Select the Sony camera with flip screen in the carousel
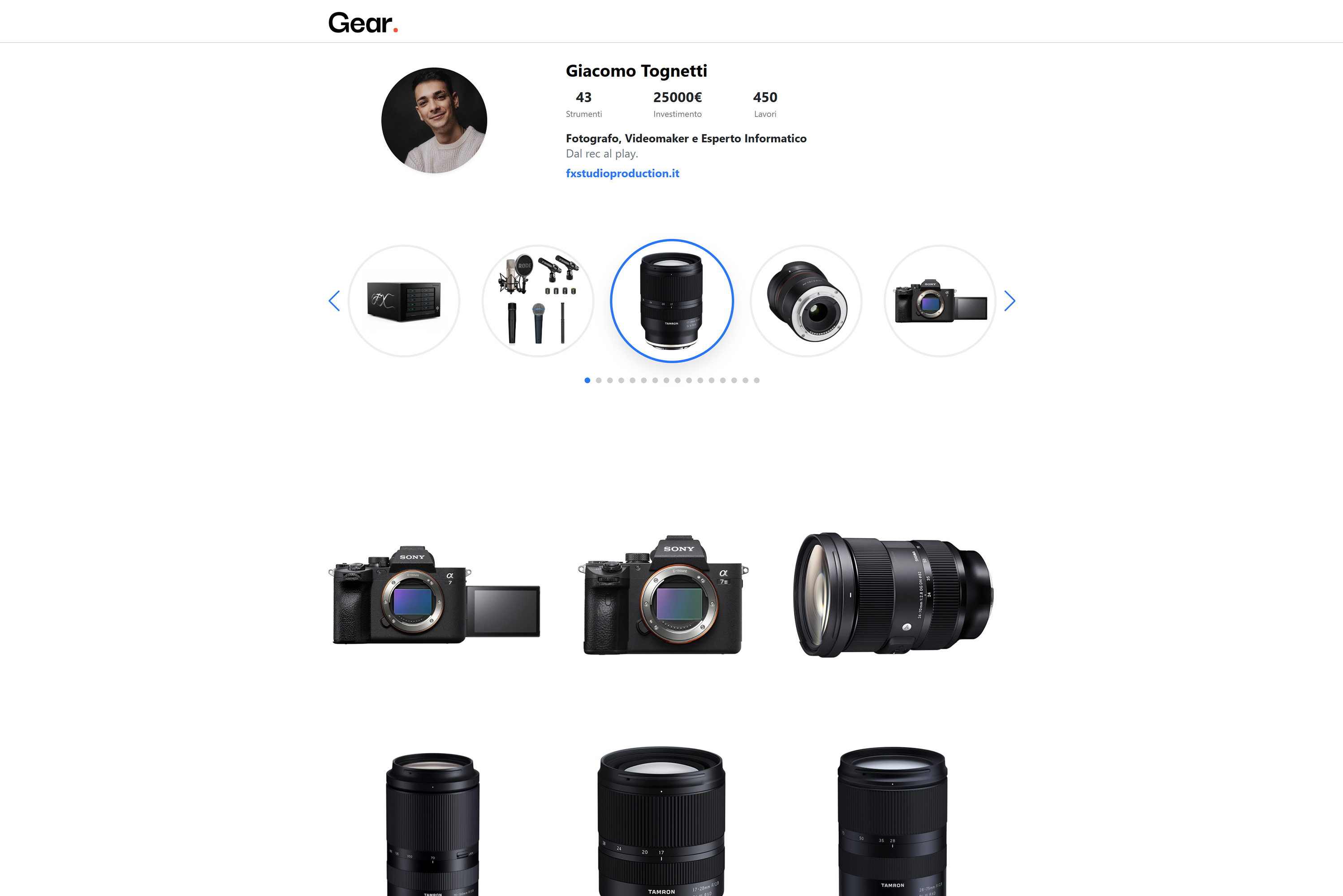The width and height of the screenshot is (1343, 896). pos(940,301)
